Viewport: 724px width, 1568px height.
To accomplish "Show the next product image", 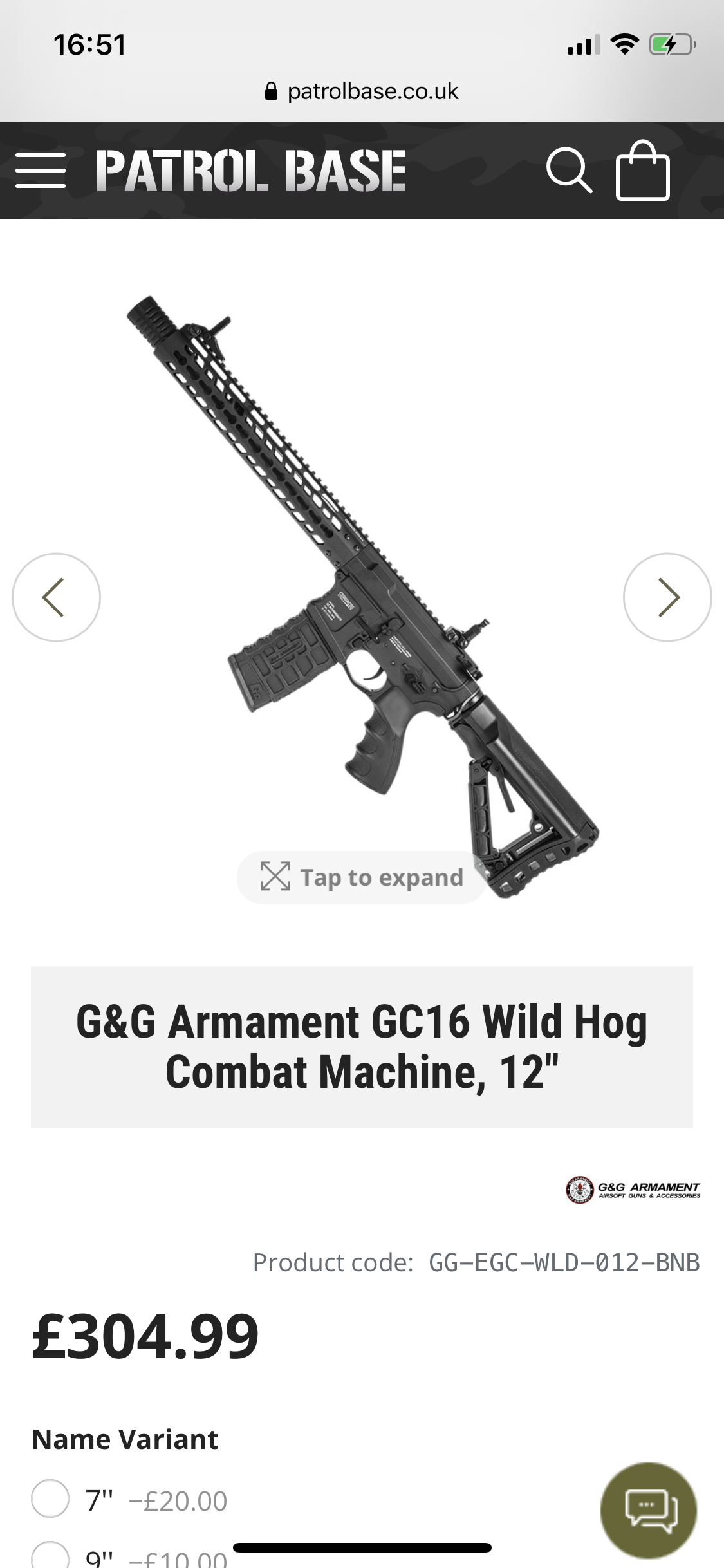I will (x=667, y=597).
